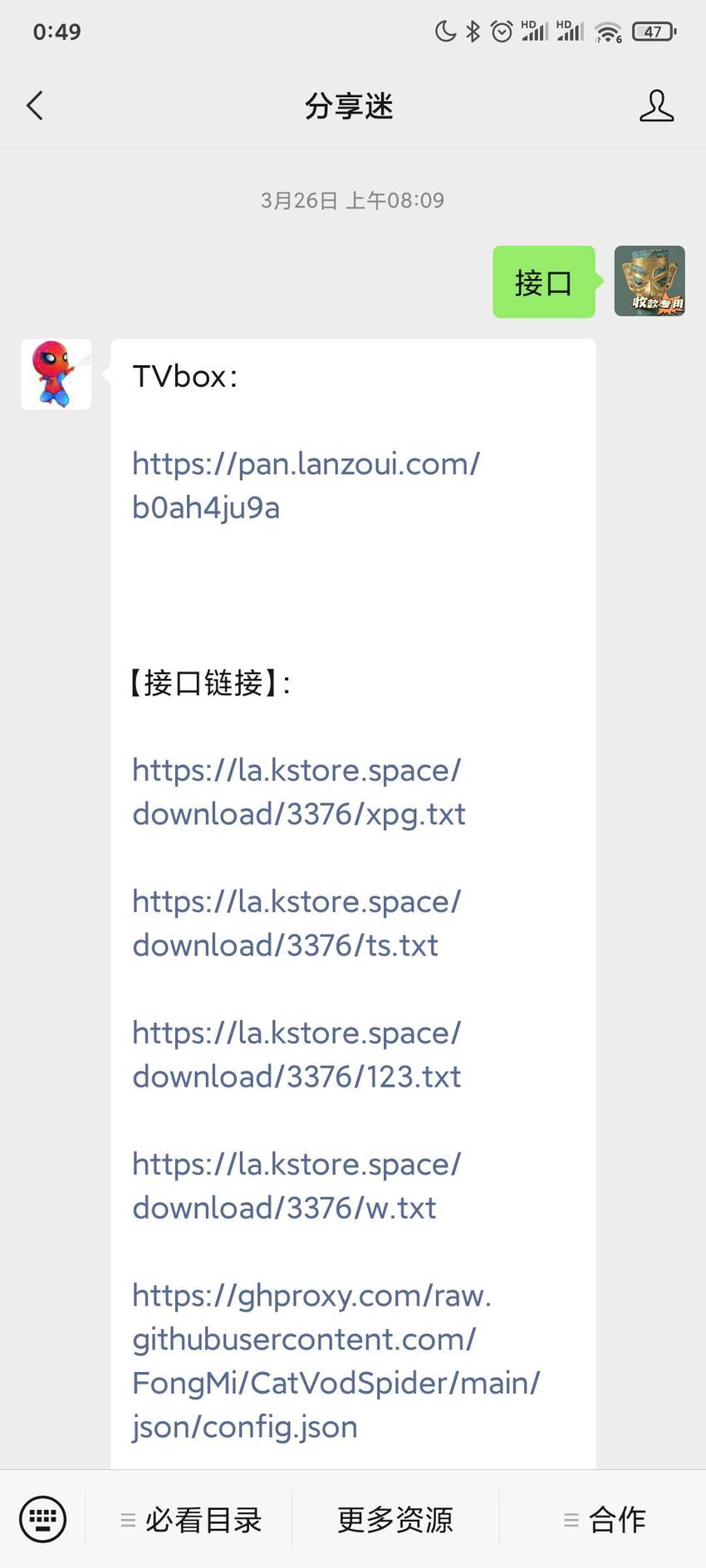Open the pan.lanzoui.com TVbox link
This screenshot has width=706, height=1568.
pos(306,486)
